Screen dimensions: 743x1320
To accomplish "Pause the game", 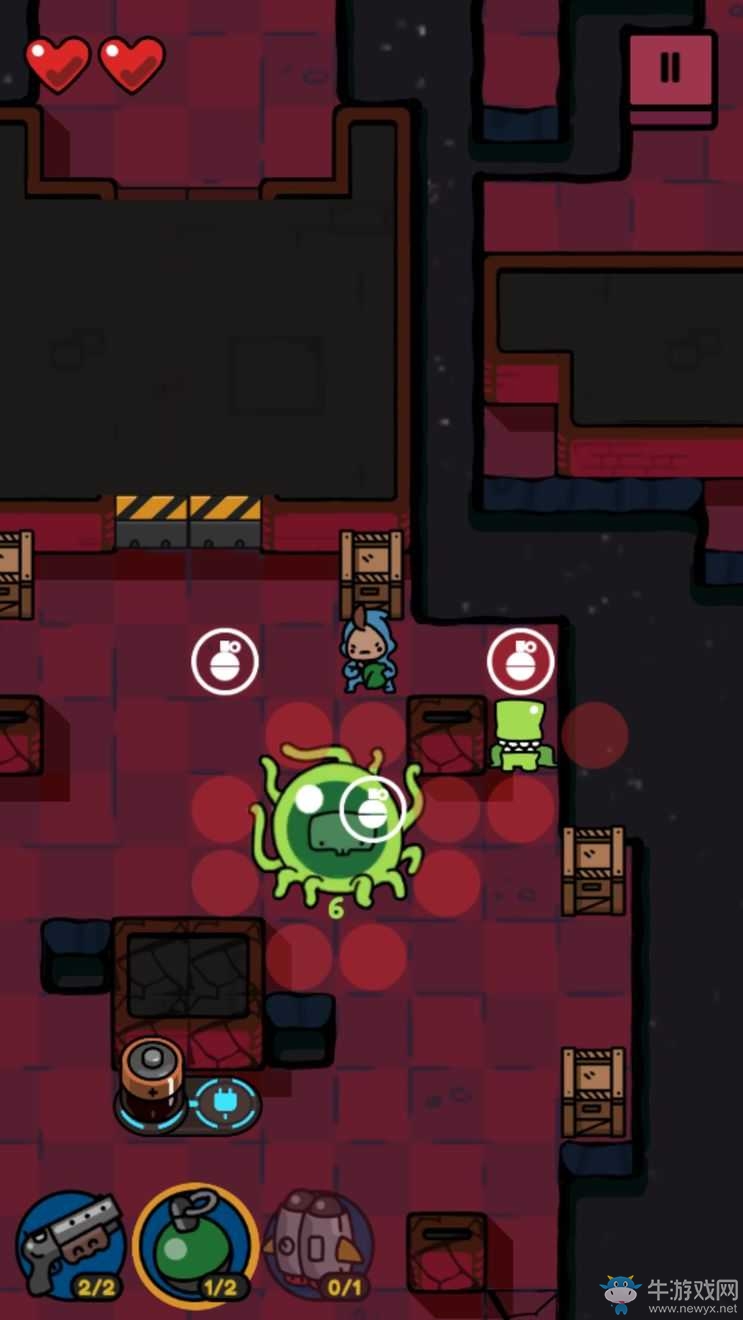I will coord(670,68).
